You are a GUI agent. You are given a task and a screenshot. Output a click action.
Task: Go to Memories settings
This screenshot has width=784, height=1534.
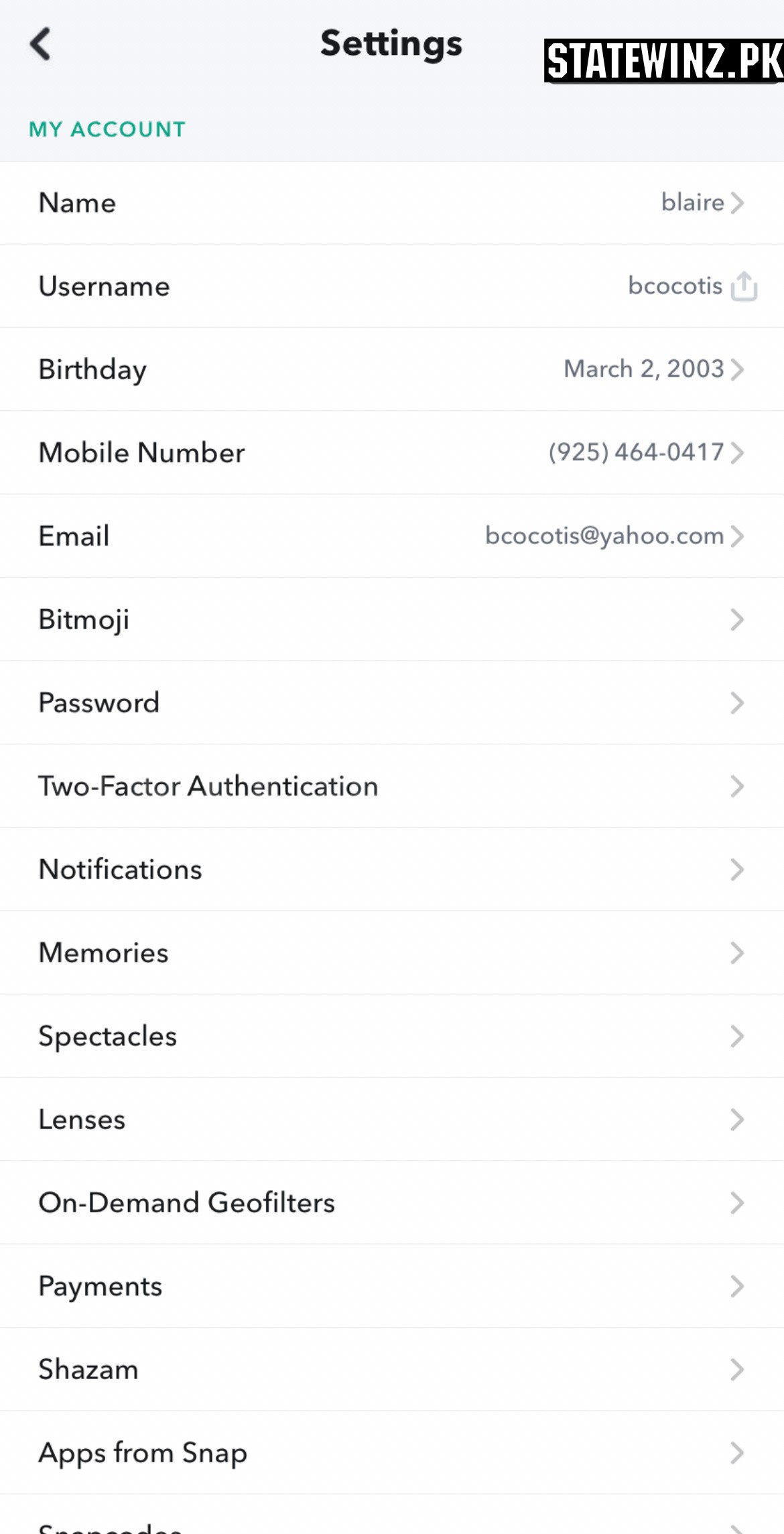[392, 953]
